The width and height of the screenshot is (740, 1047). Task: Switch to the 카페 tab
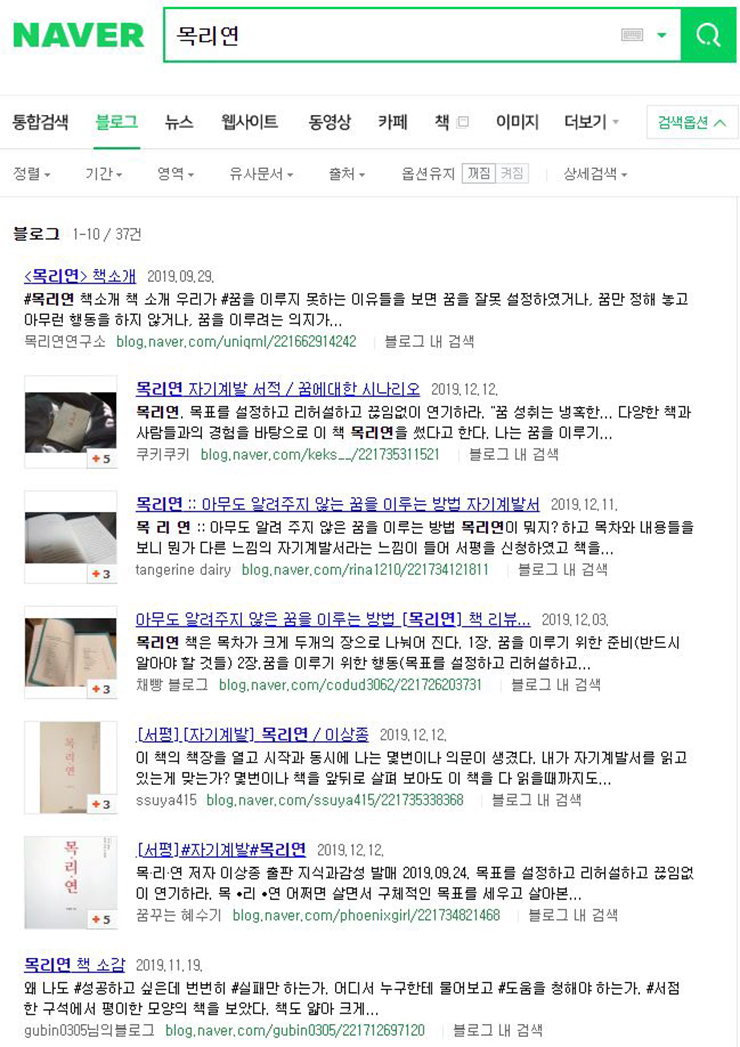393,122
